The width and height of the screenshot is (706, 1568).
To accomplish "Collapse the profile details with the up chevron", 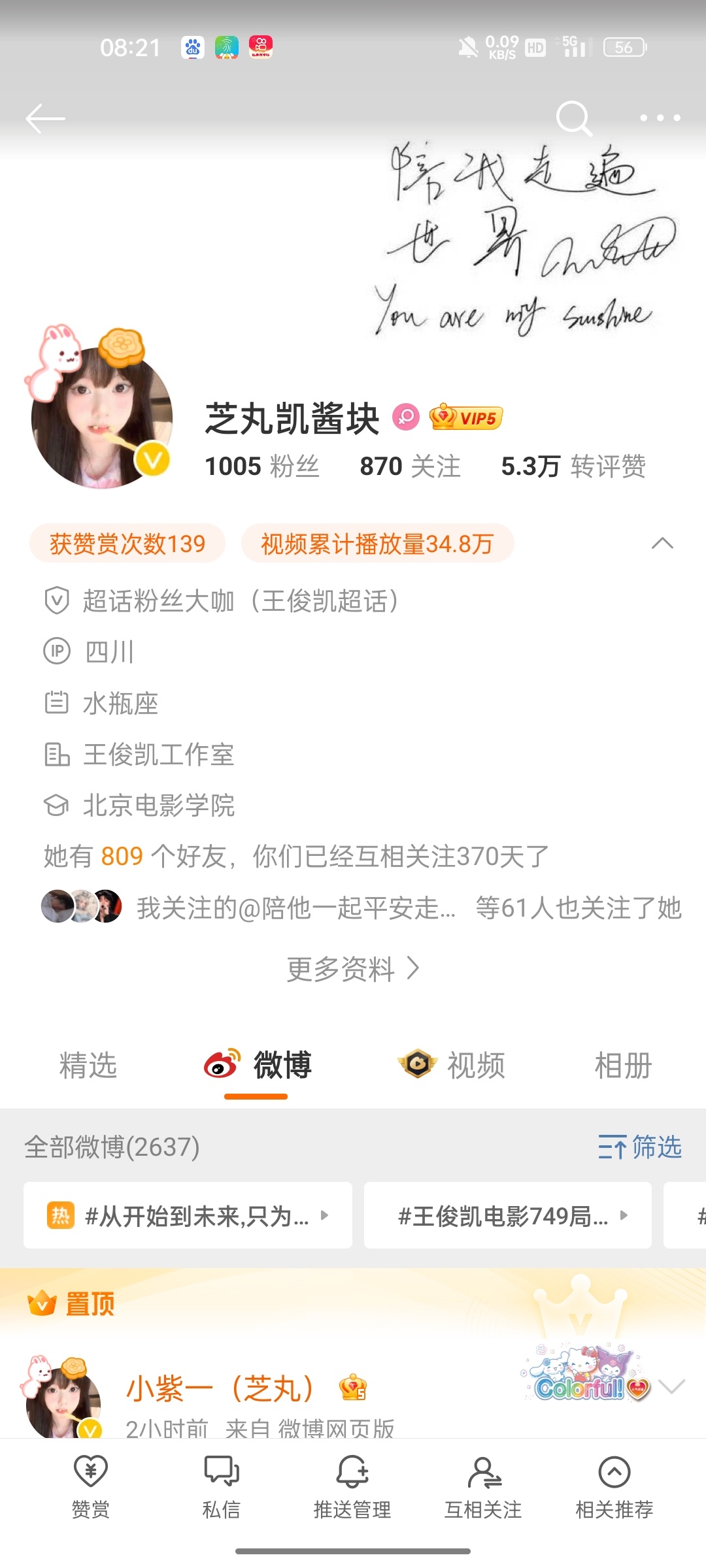I will 662,544.
